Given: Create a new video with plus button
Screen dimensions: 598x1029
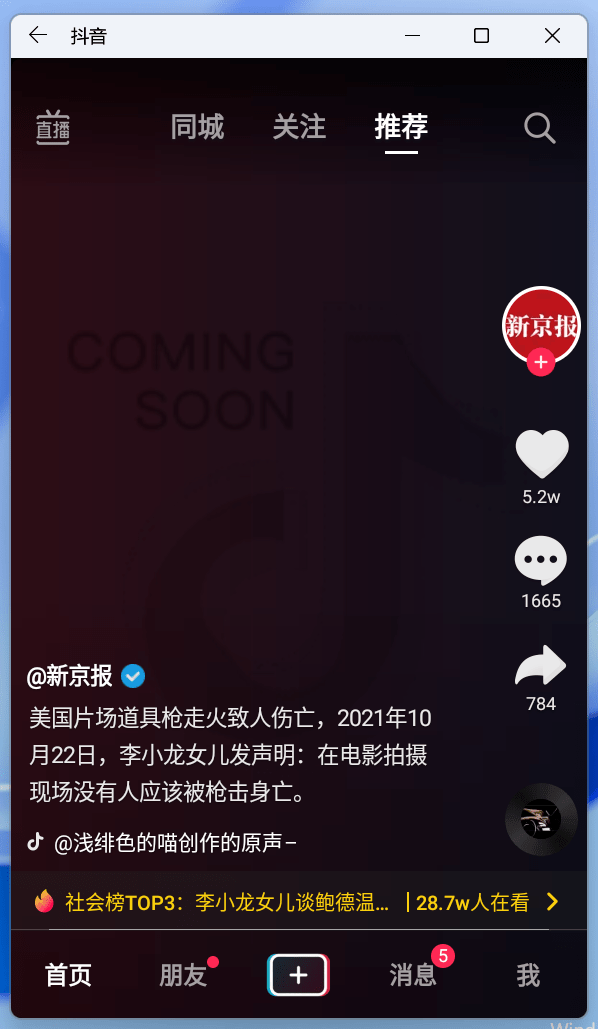Looking at the screenshot, I should click(x=299, y=975).
